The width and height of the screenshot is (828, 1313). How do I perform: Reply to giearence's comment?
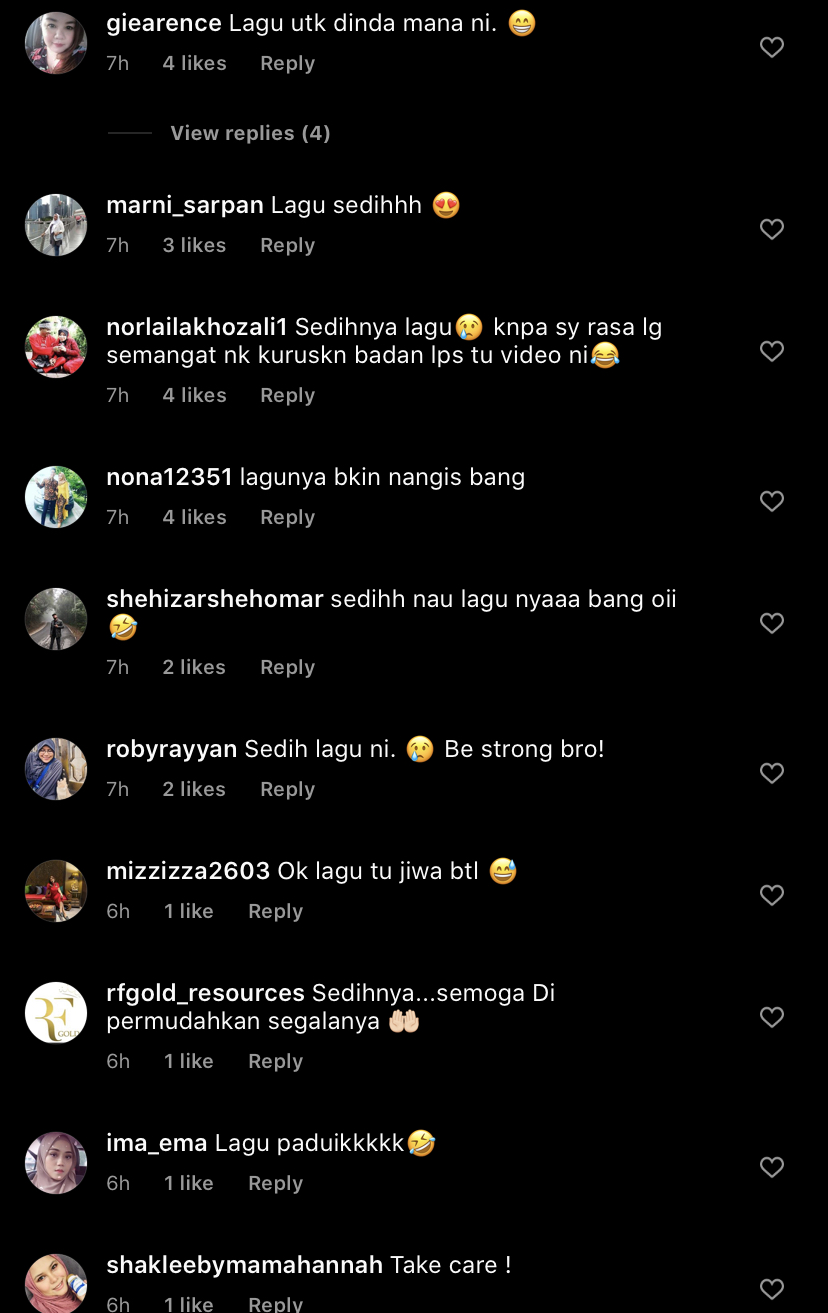(287, 63)
